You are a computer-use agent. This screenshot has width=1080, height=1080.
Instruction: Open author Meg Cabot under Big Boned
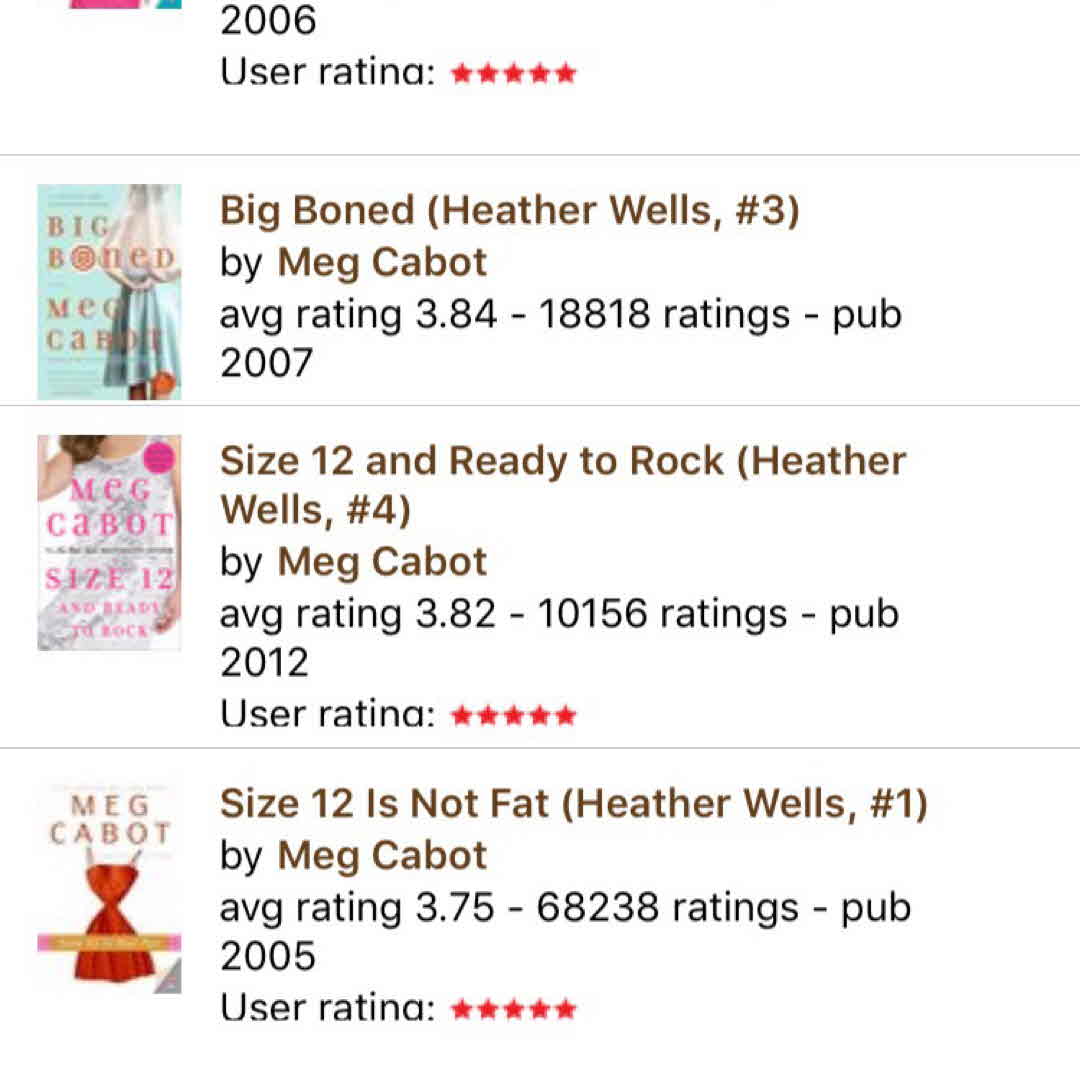382,263
